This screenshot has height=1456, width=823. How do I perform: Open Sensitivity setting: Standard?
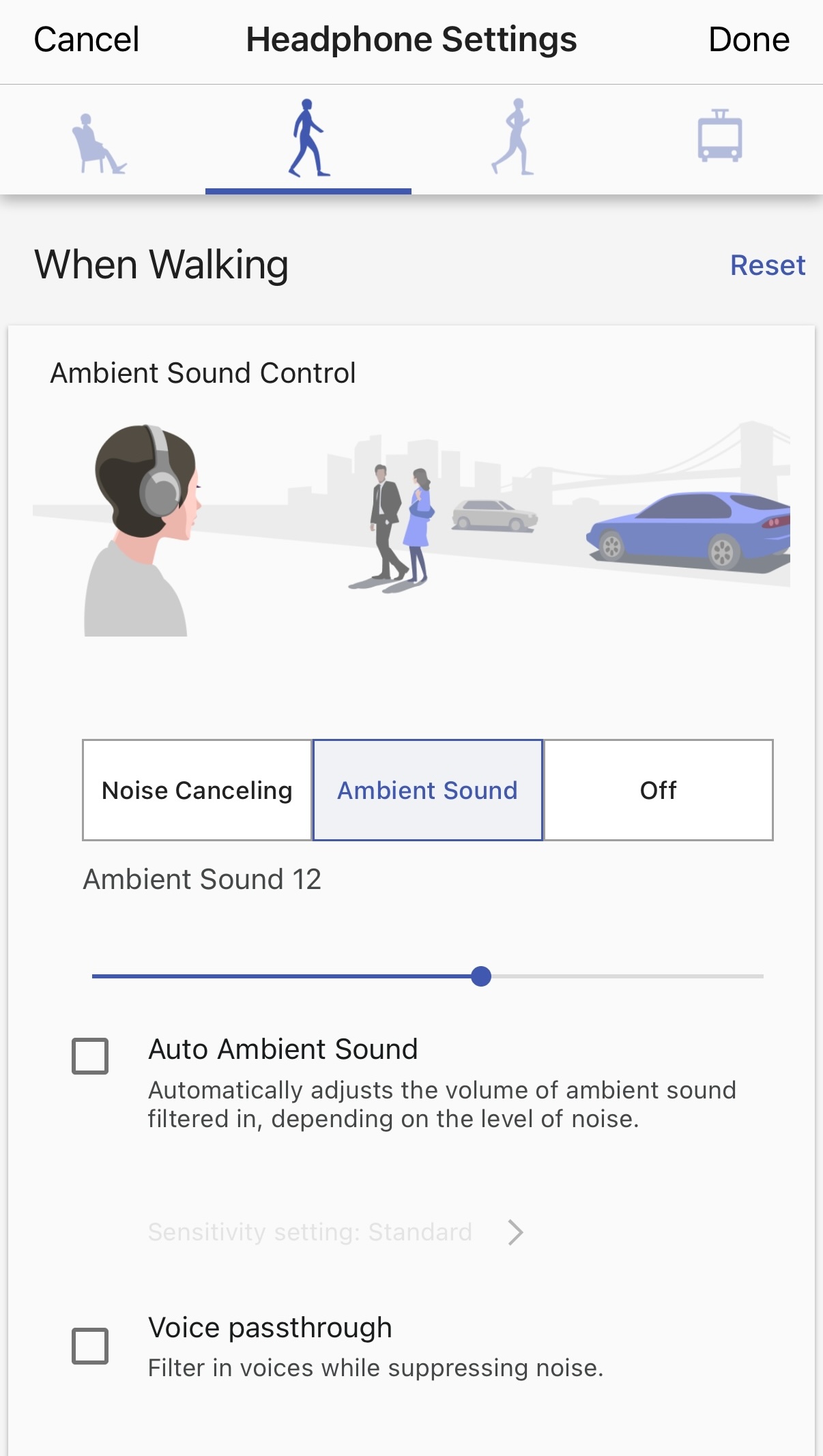point(334,1232)
